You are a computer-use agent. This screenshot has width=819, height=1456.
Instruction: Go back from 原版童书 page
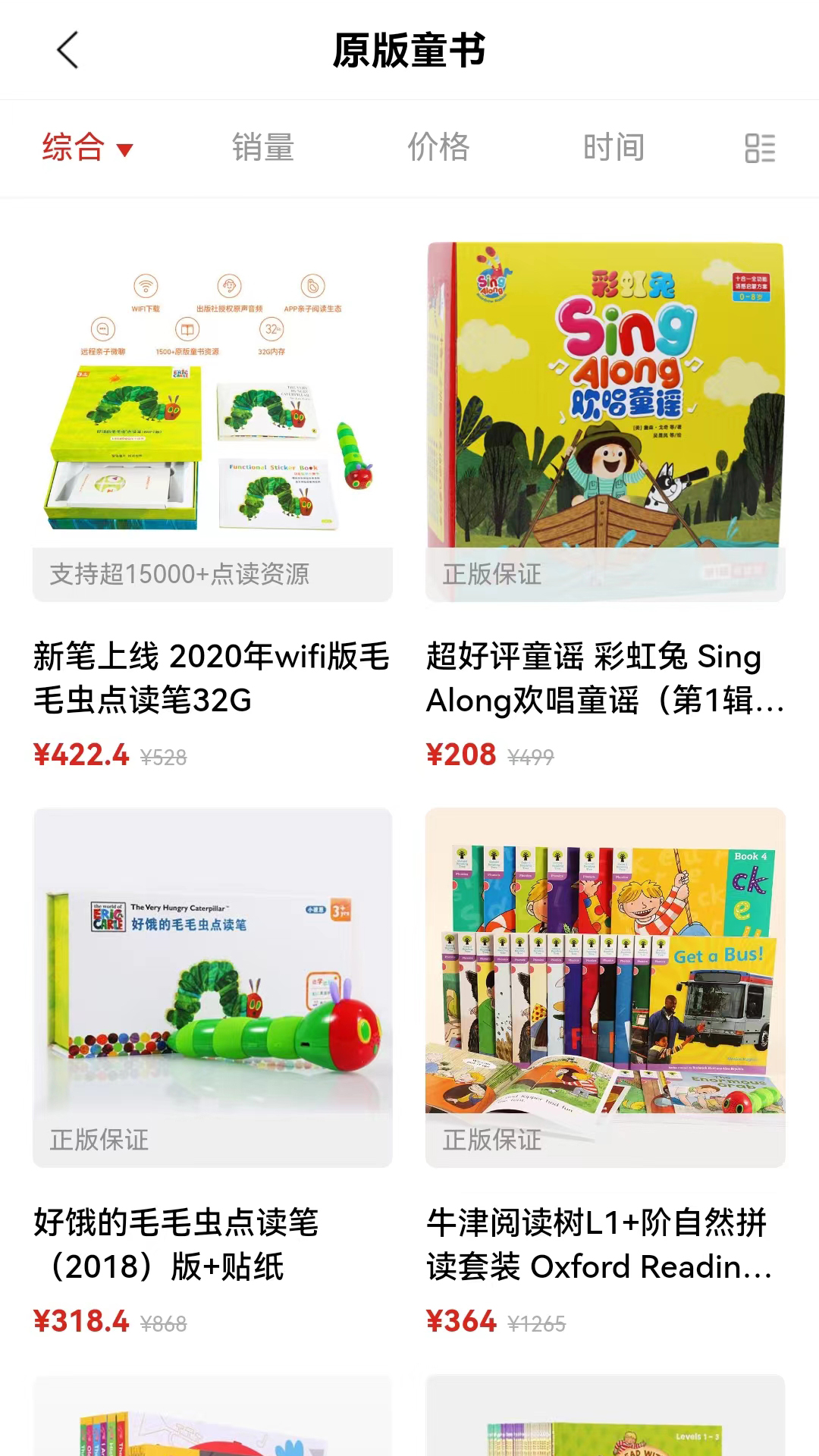pos(67,51)
